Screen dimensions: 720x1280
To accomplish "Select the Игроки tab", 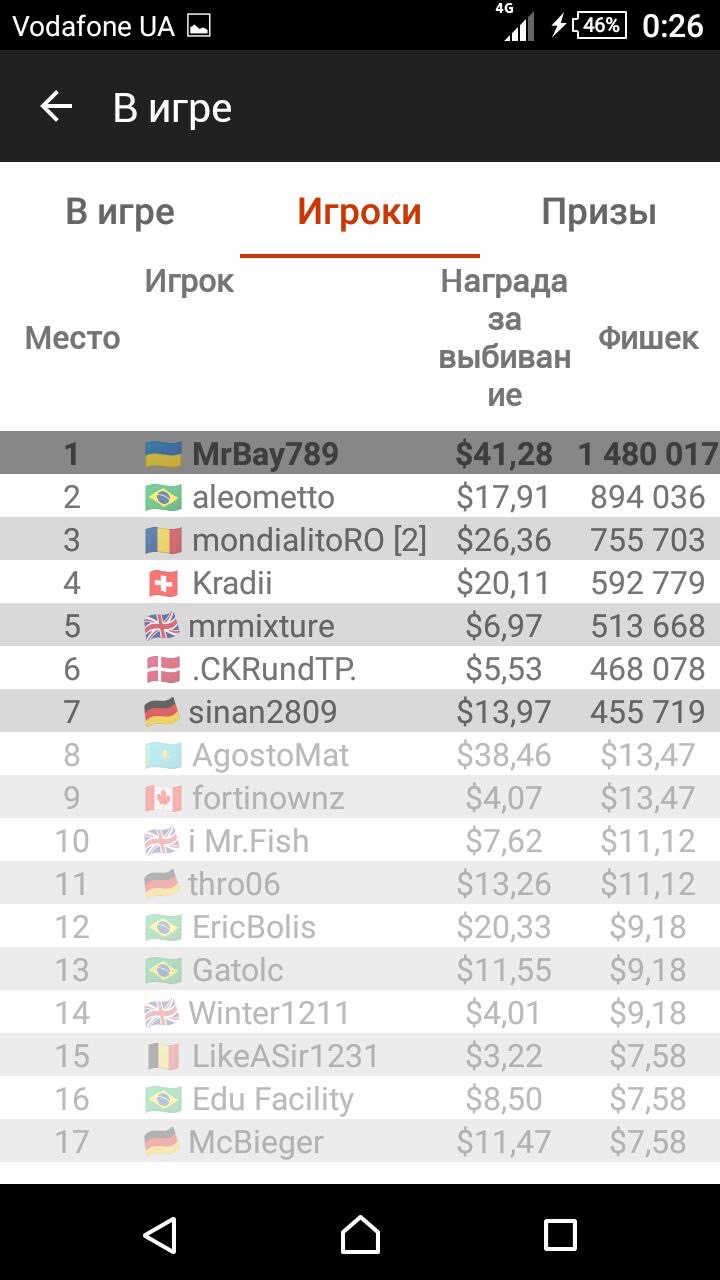I will [x=360, y=212].
